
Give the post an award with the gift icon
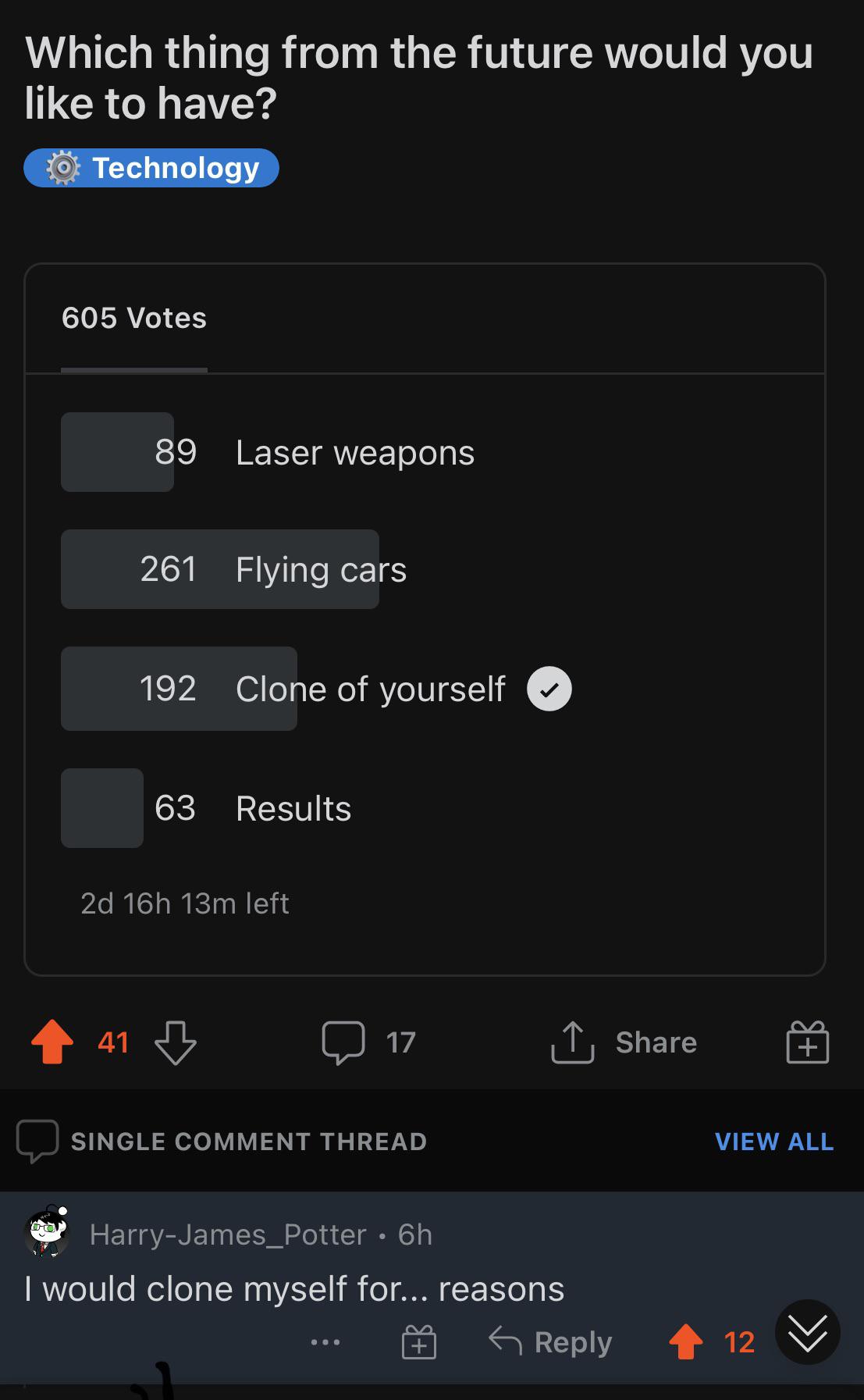(x=807, y=1042)
